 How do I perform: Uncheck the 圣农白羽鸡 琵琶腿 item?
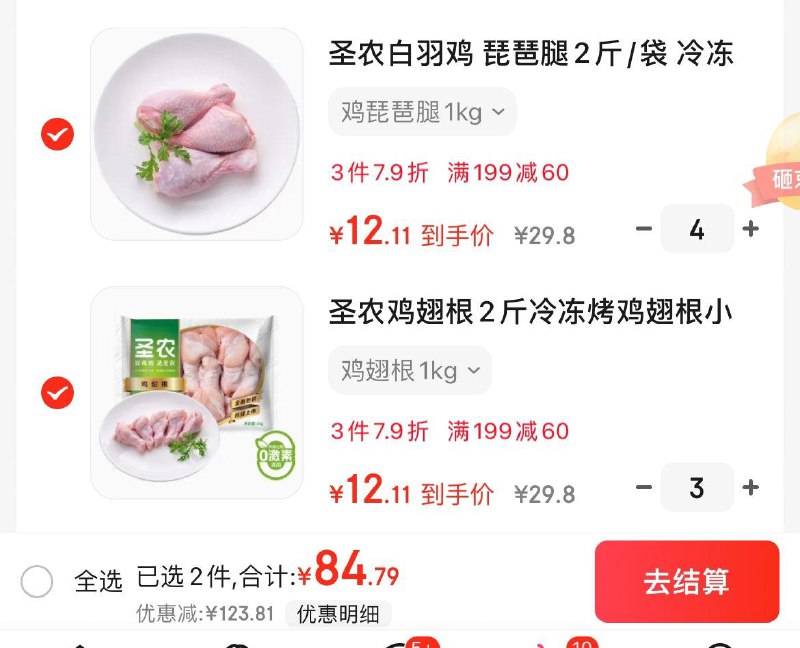[x=57, y=134]
